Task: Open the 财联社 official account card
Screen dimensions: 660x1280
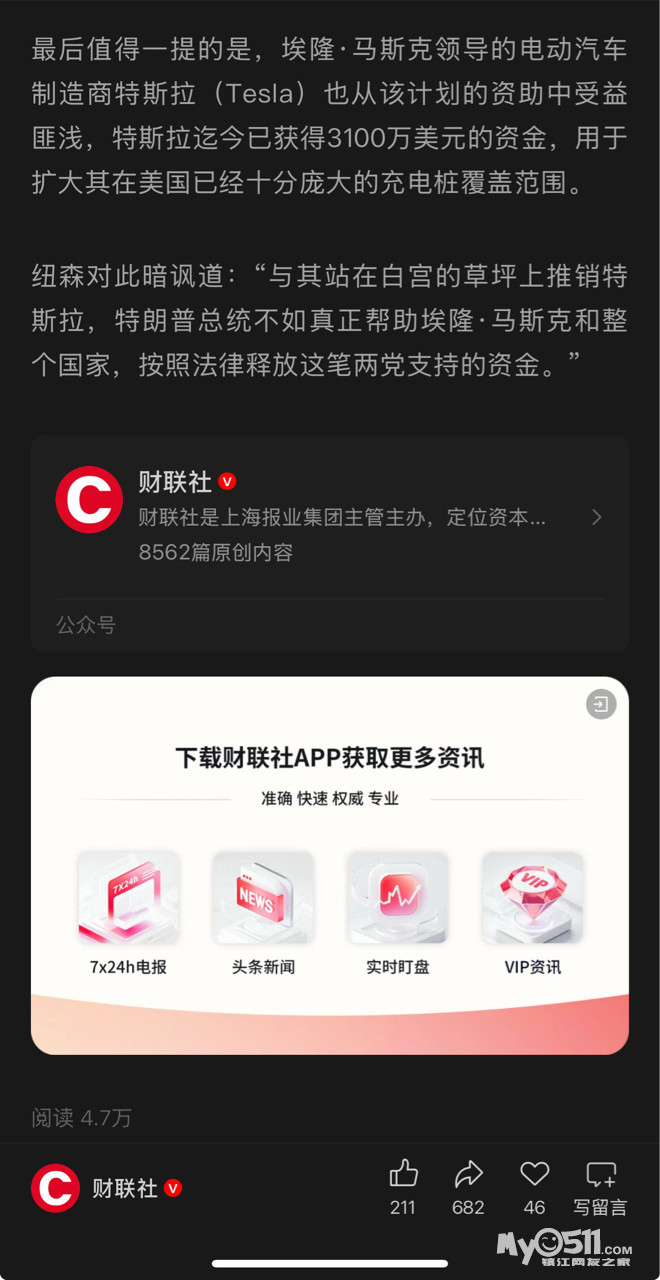Action: [x=329, y=517]
